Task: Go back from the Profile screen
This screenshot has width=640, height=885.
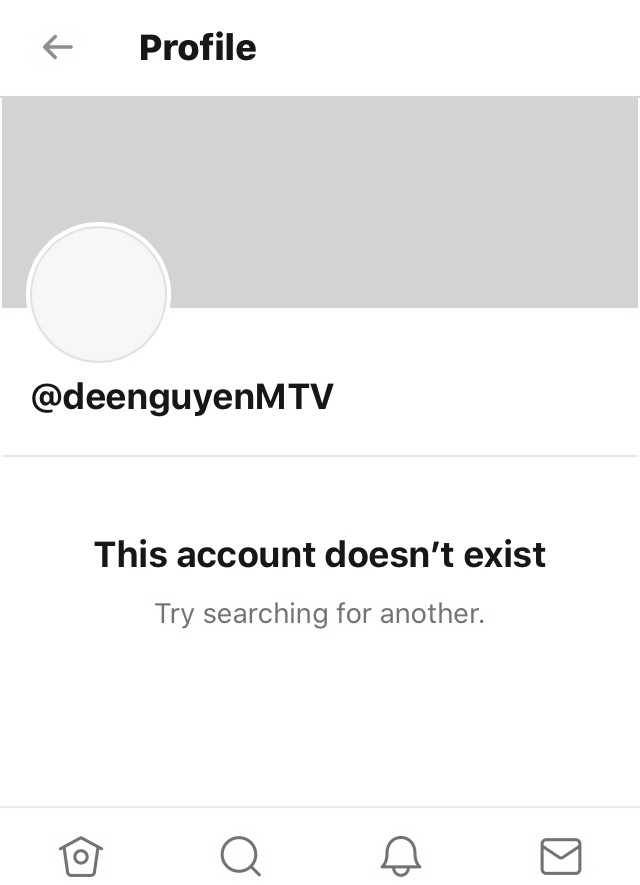Action: [x=57, y=47]
